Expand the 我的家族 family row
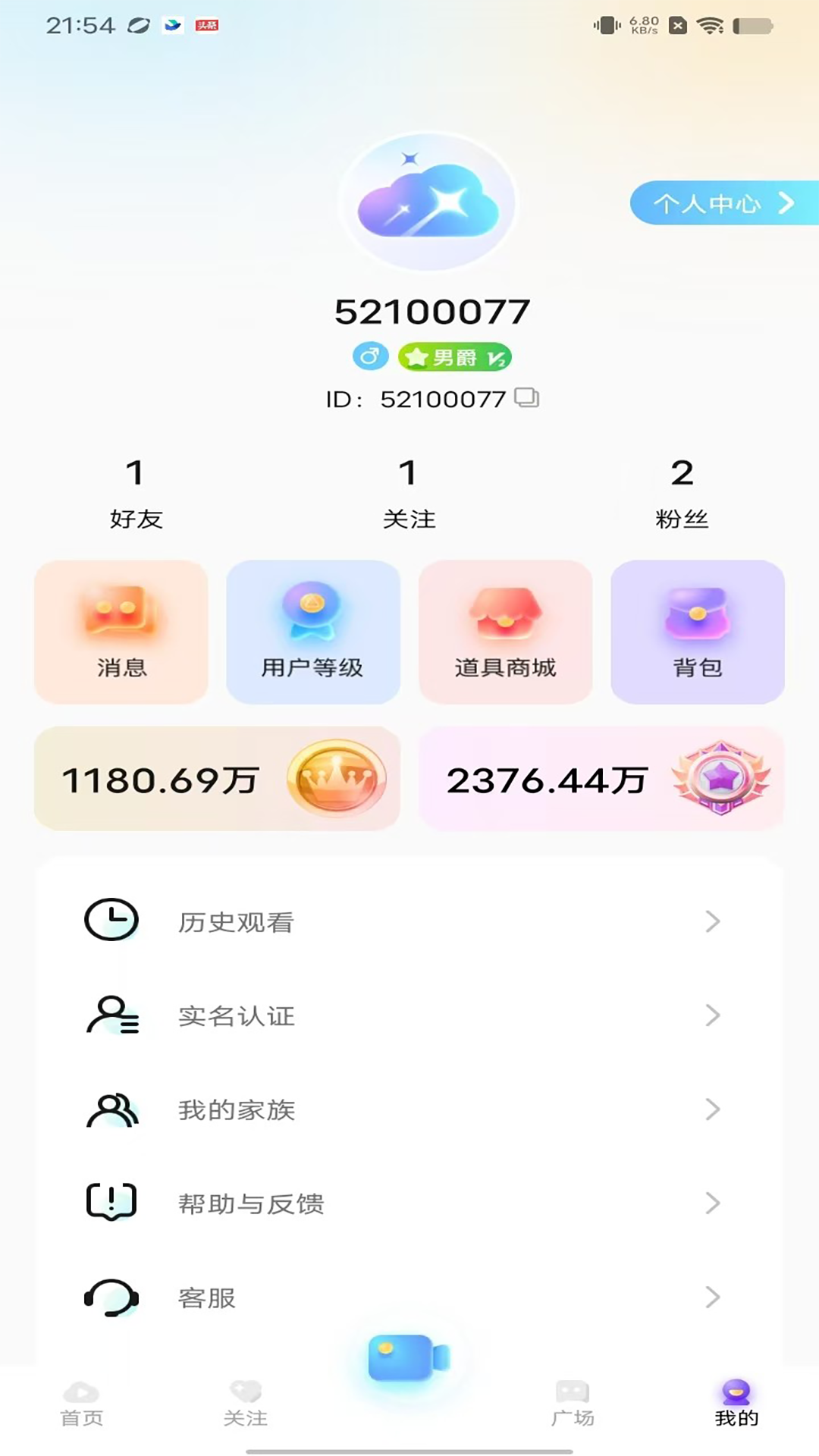This screenshot has width=819, height=1456. tap(409, 1109)
